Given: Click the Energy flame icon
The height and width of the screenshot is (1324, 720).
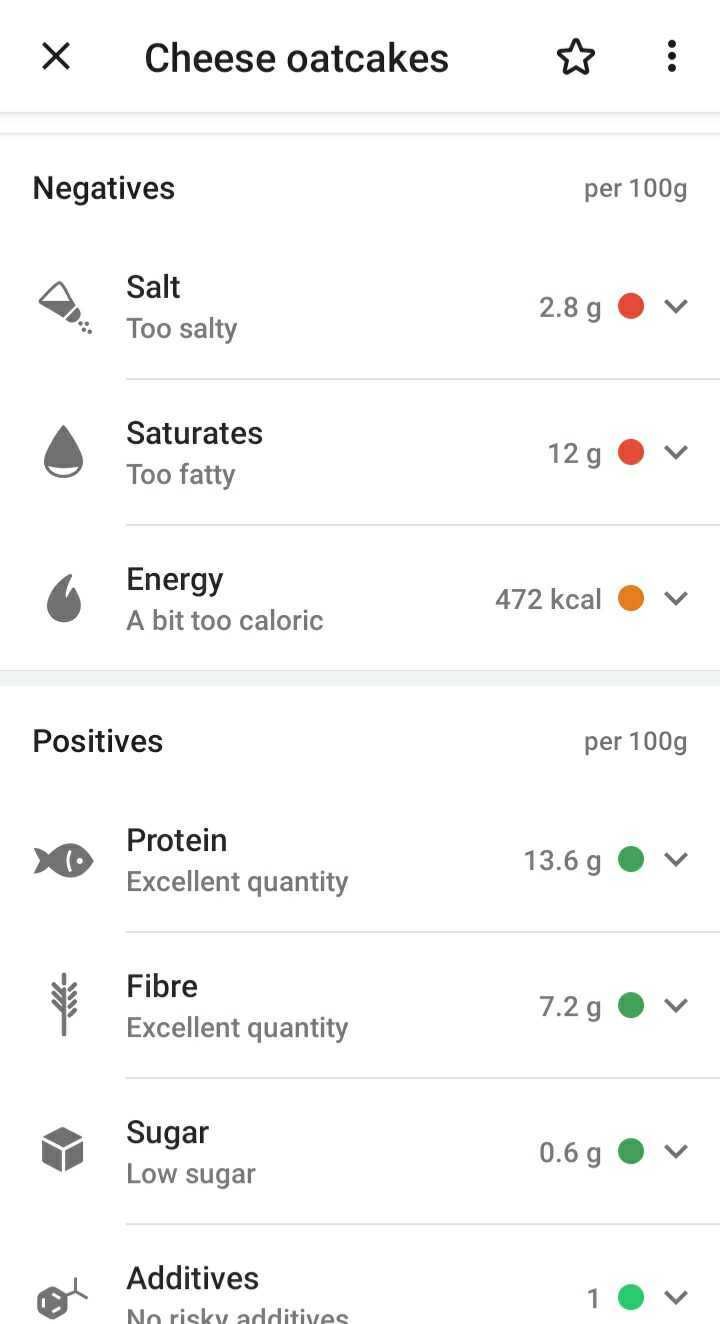Looking at the screenshot, I should click(62, 598).
